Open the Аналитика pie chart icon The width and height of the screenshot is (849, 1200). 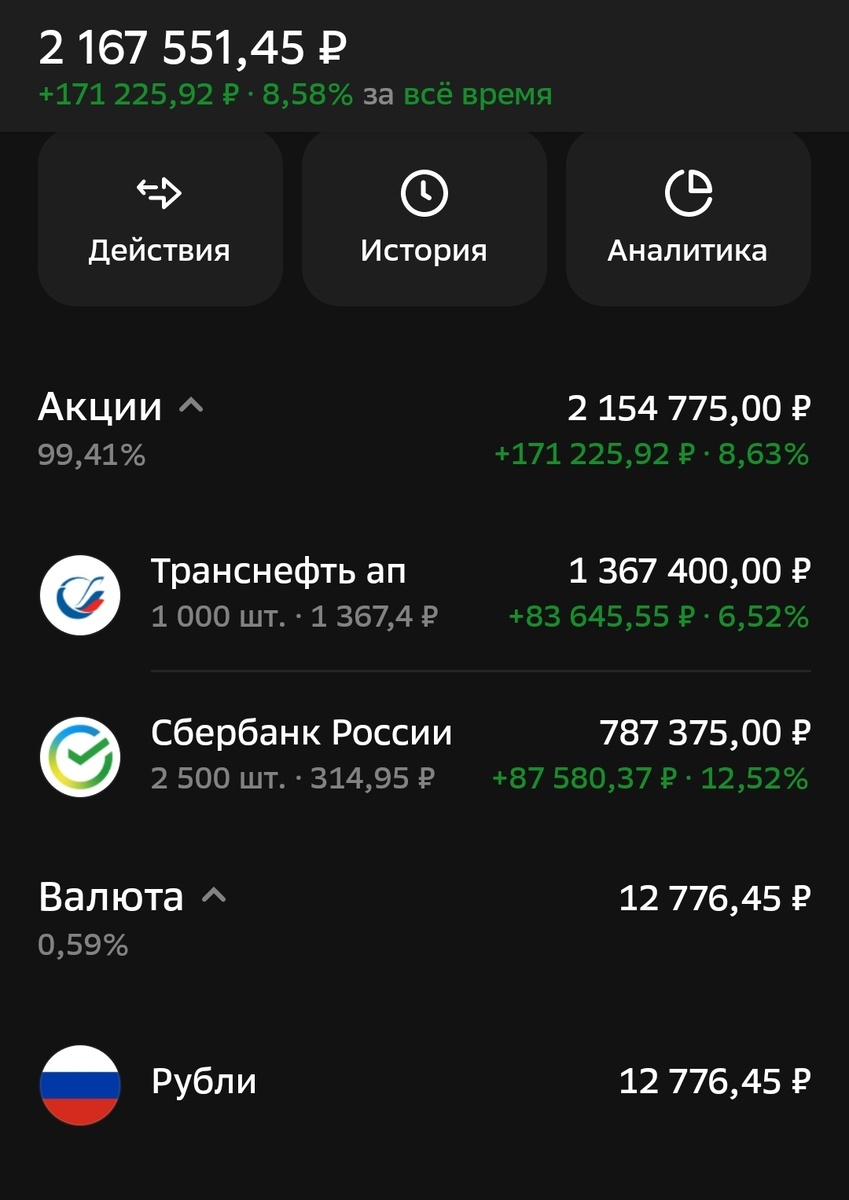tap(688, 190)
